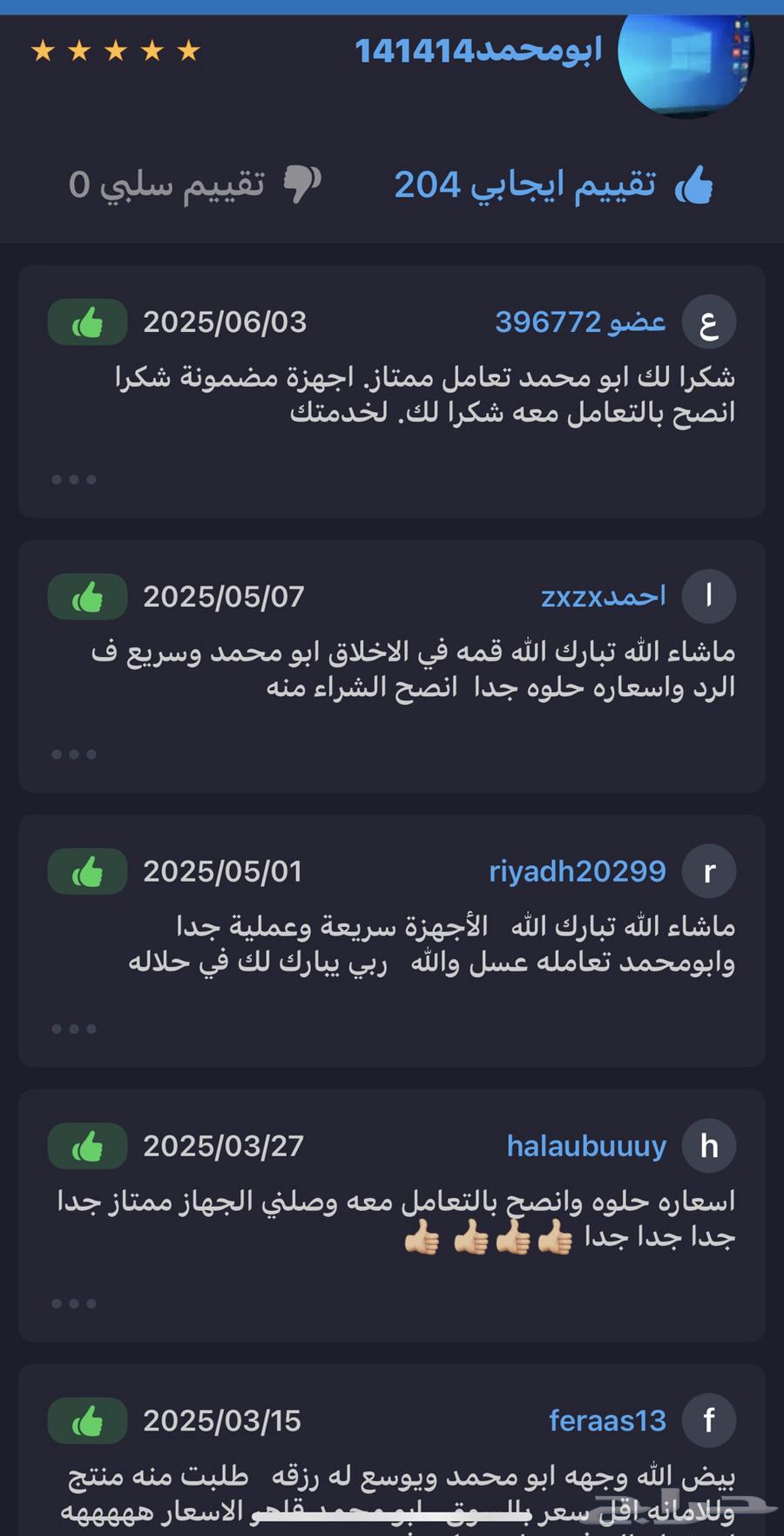Open halaubuuuy's user profile

coord(586,1146)
